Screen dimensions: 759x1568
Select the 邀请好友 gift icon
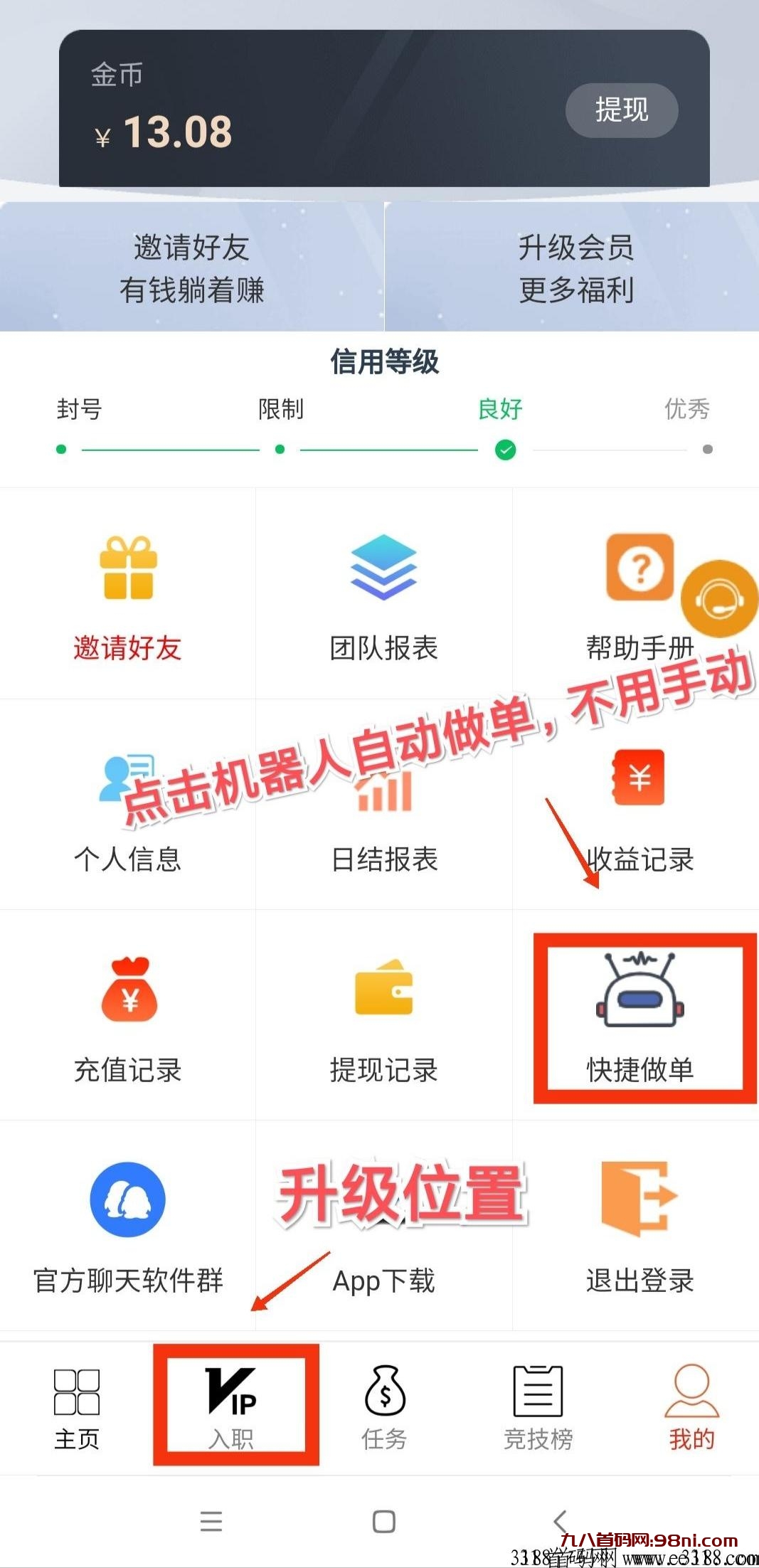pyautogui.click(x=128, y=569)
